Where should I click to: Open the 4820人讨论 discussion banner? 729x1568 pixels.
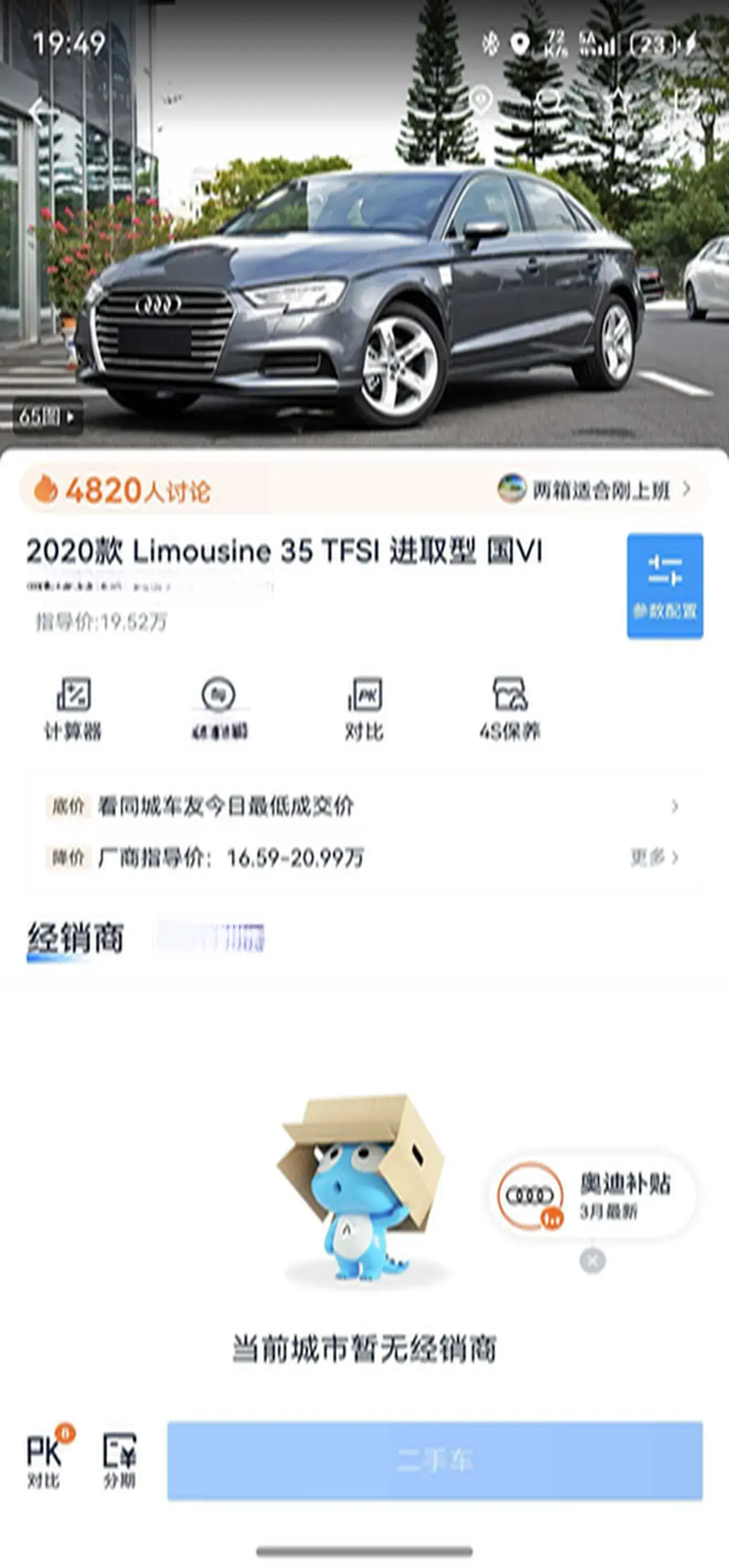(122, 490)
